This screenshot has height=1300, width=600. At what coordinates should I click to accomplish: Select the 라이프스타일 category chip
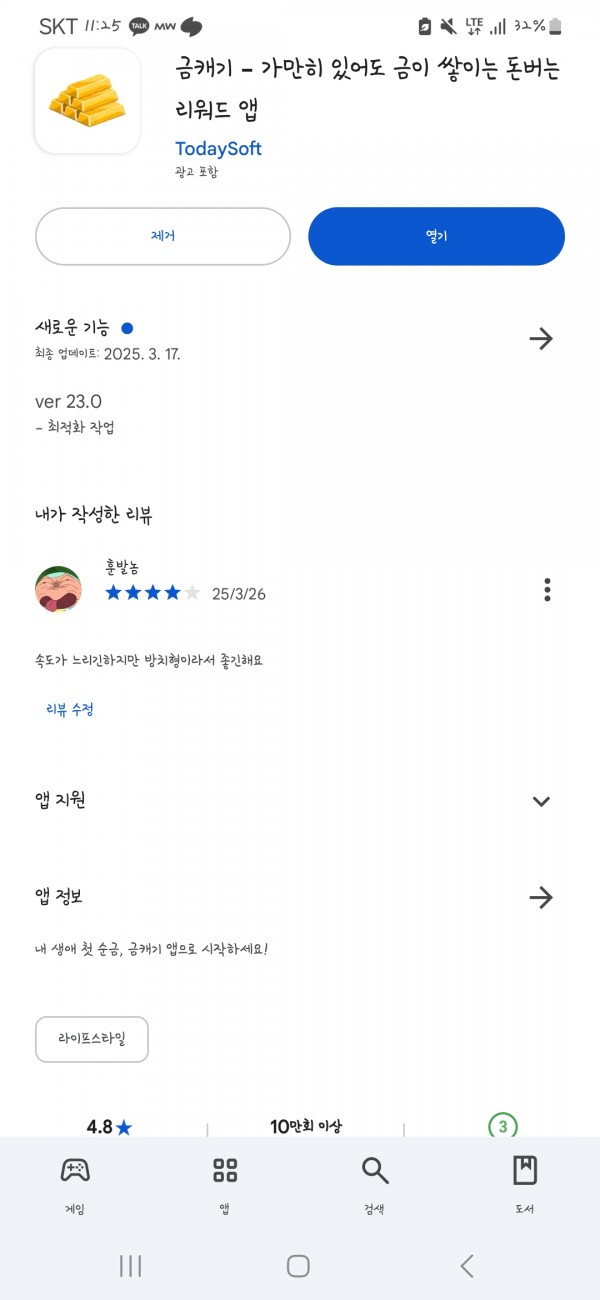coord(92,1039)
